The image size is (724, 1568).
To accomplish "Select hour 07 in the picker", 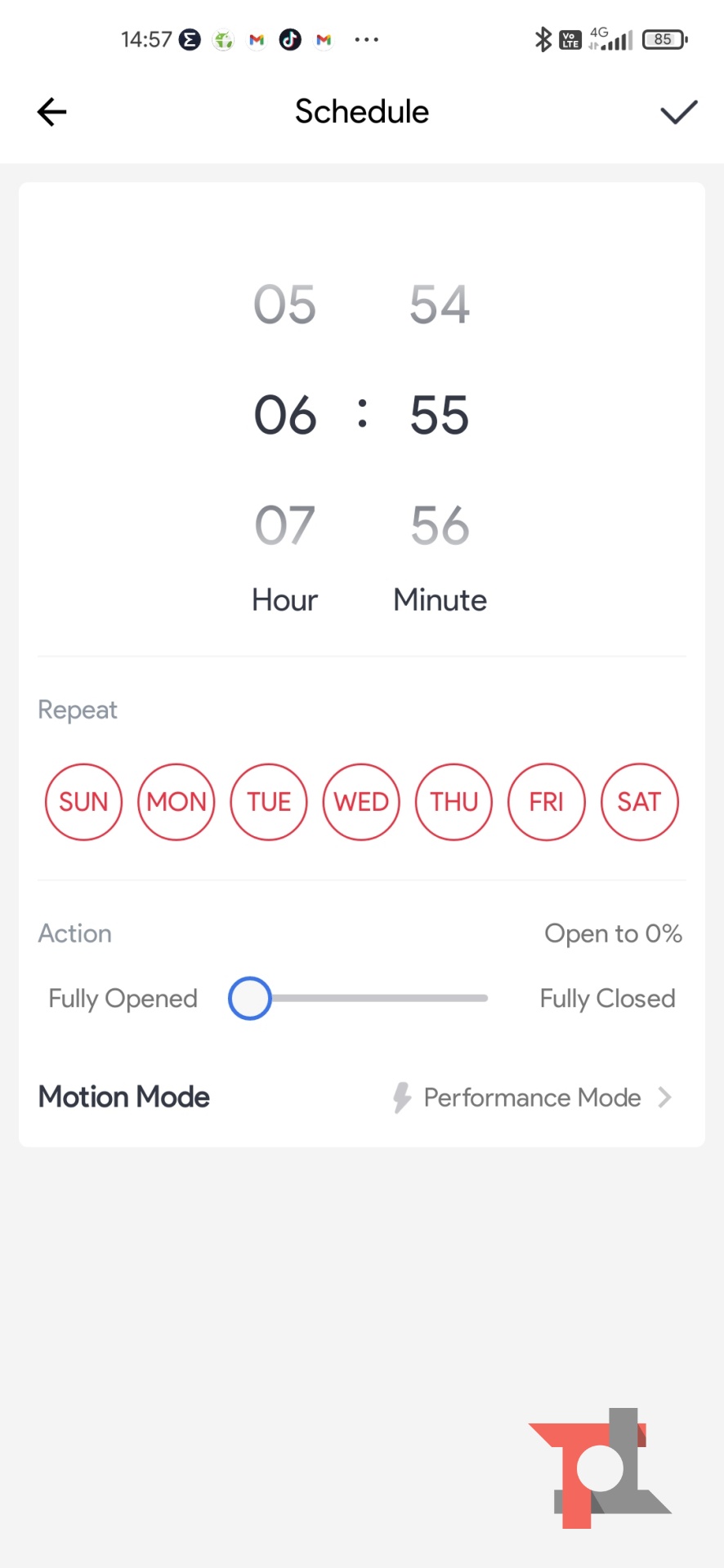I will [x=284, y=524].
